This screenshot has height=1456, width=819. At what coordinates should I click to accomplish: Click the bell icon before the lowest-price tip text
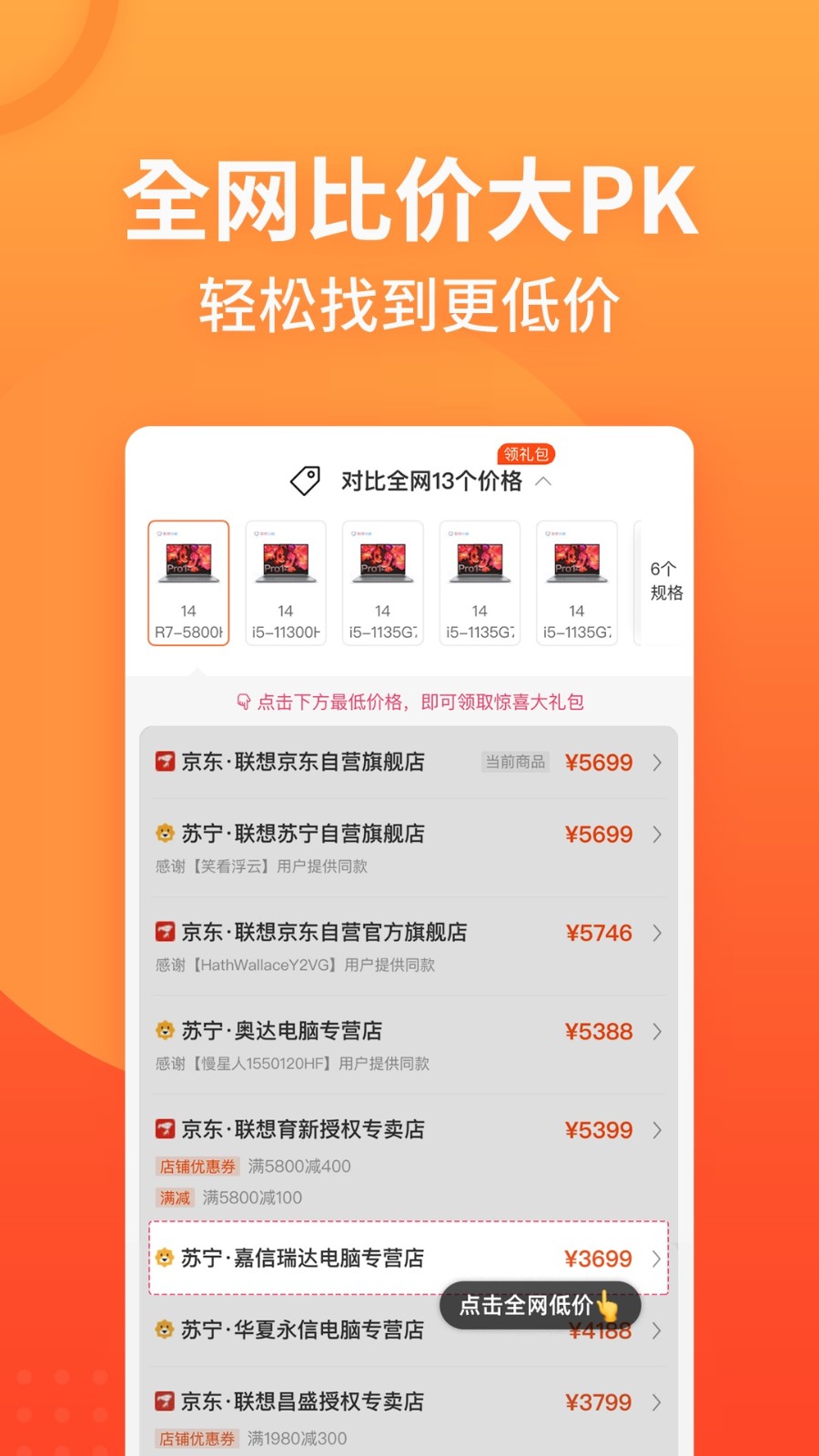(x=242, y=702)
